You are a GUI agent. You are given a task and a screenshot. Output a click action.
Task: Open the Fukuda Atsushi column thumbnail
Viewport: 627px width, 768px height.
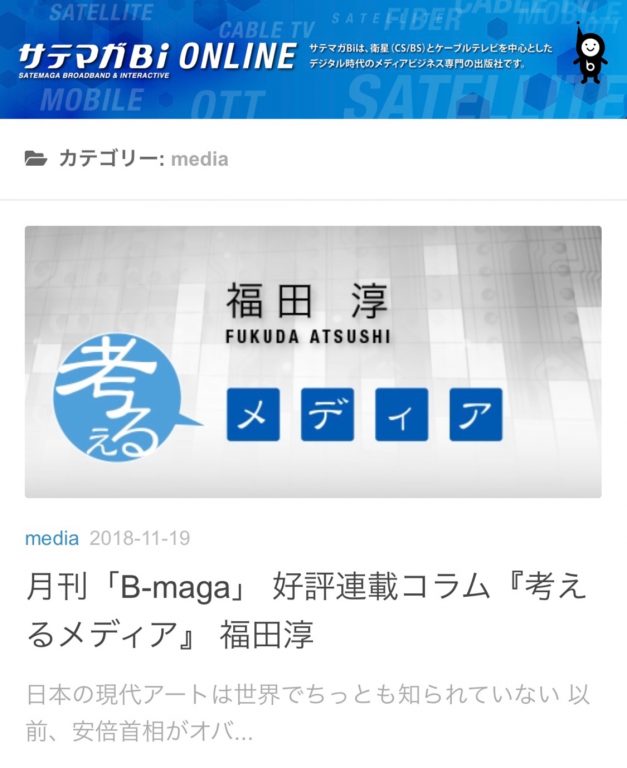[313, 361]
